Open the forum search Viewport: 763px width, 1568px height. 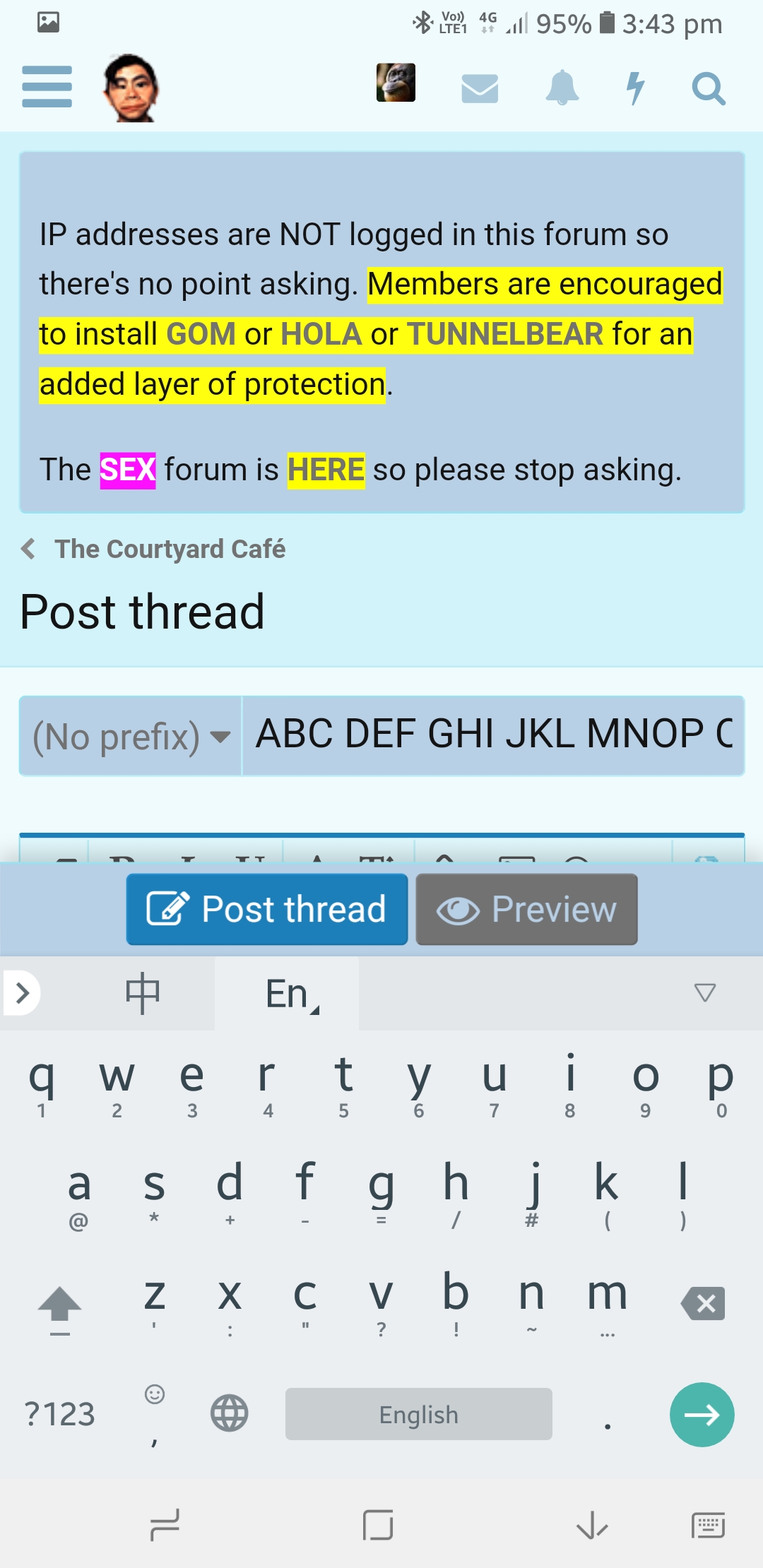click(x=708, y=88)
